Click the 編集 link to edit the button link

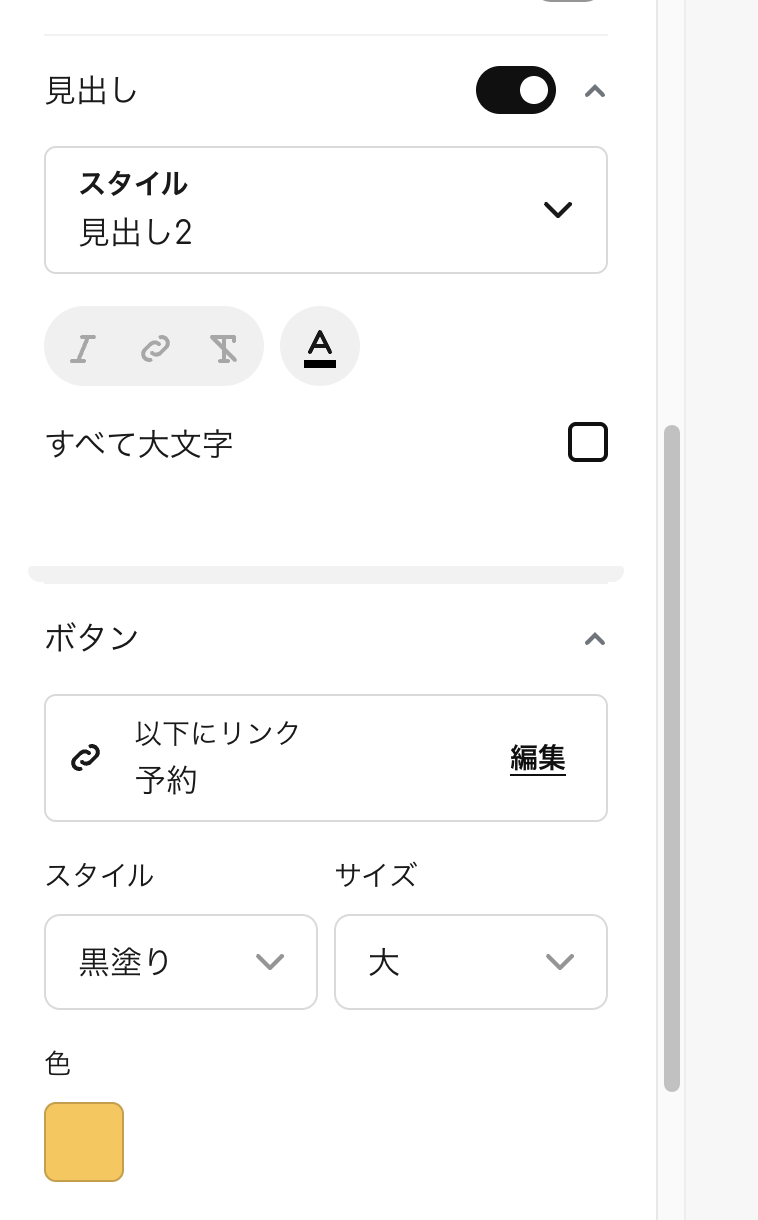537,759
